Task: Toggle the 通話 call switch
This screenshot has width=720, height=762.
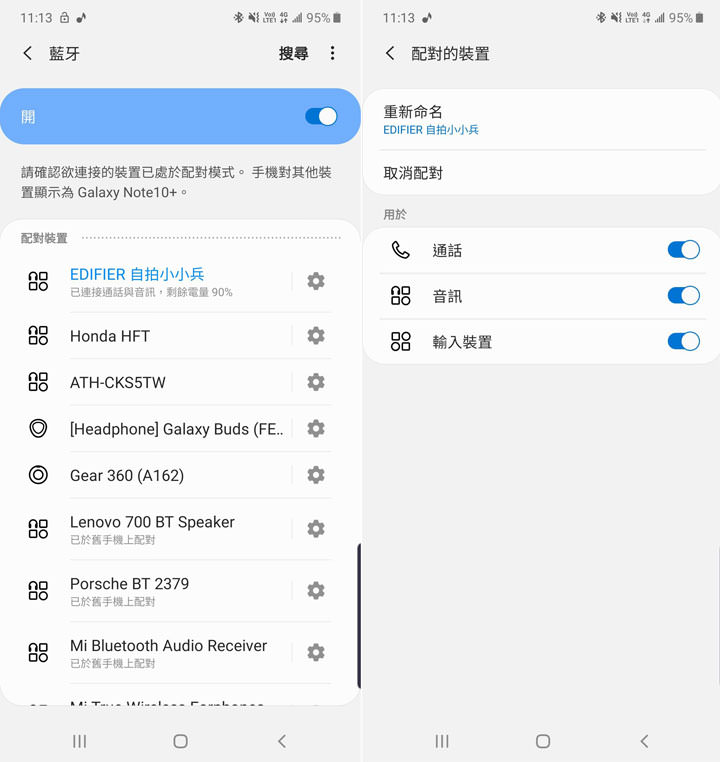Action: (x=684, y=250)
